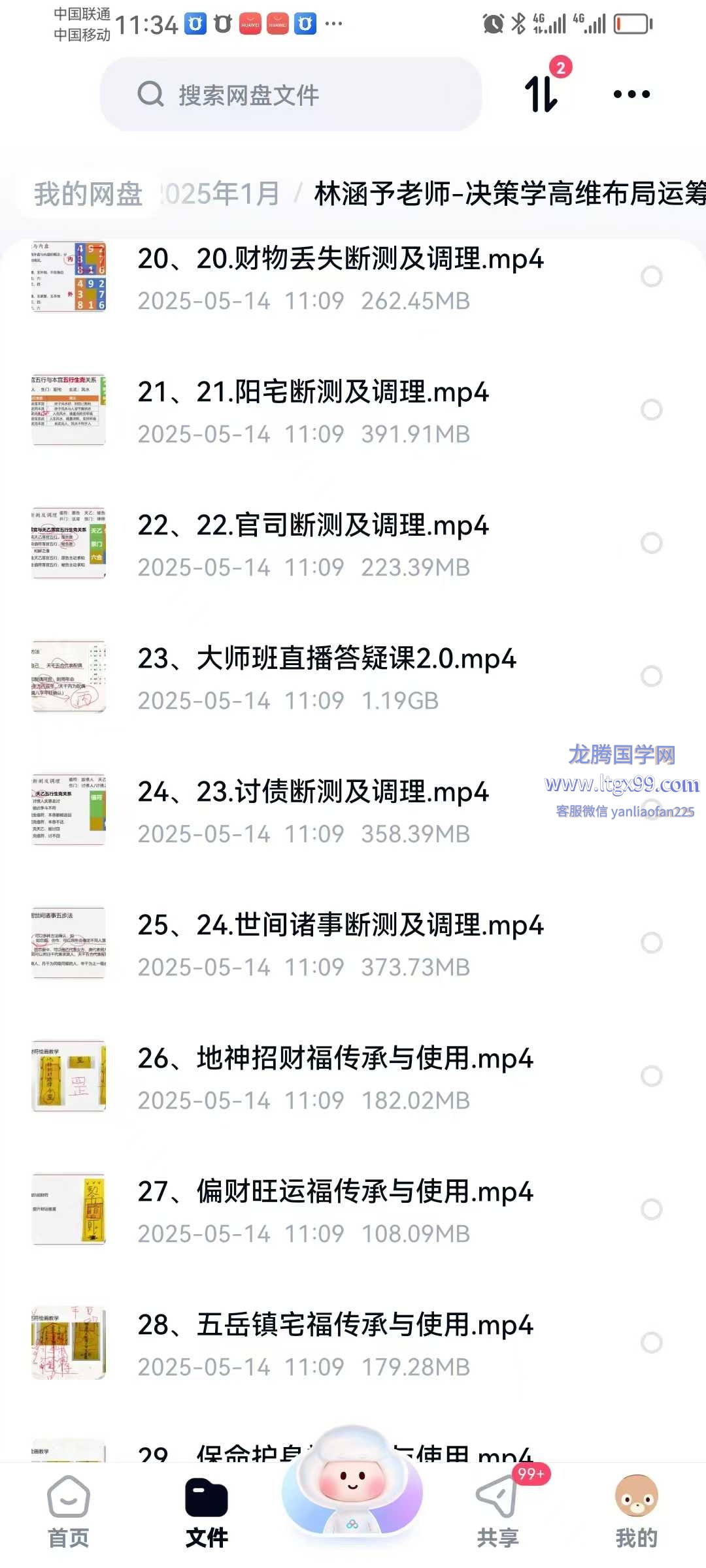Open the three-dot overflow menu

point(631,94)
